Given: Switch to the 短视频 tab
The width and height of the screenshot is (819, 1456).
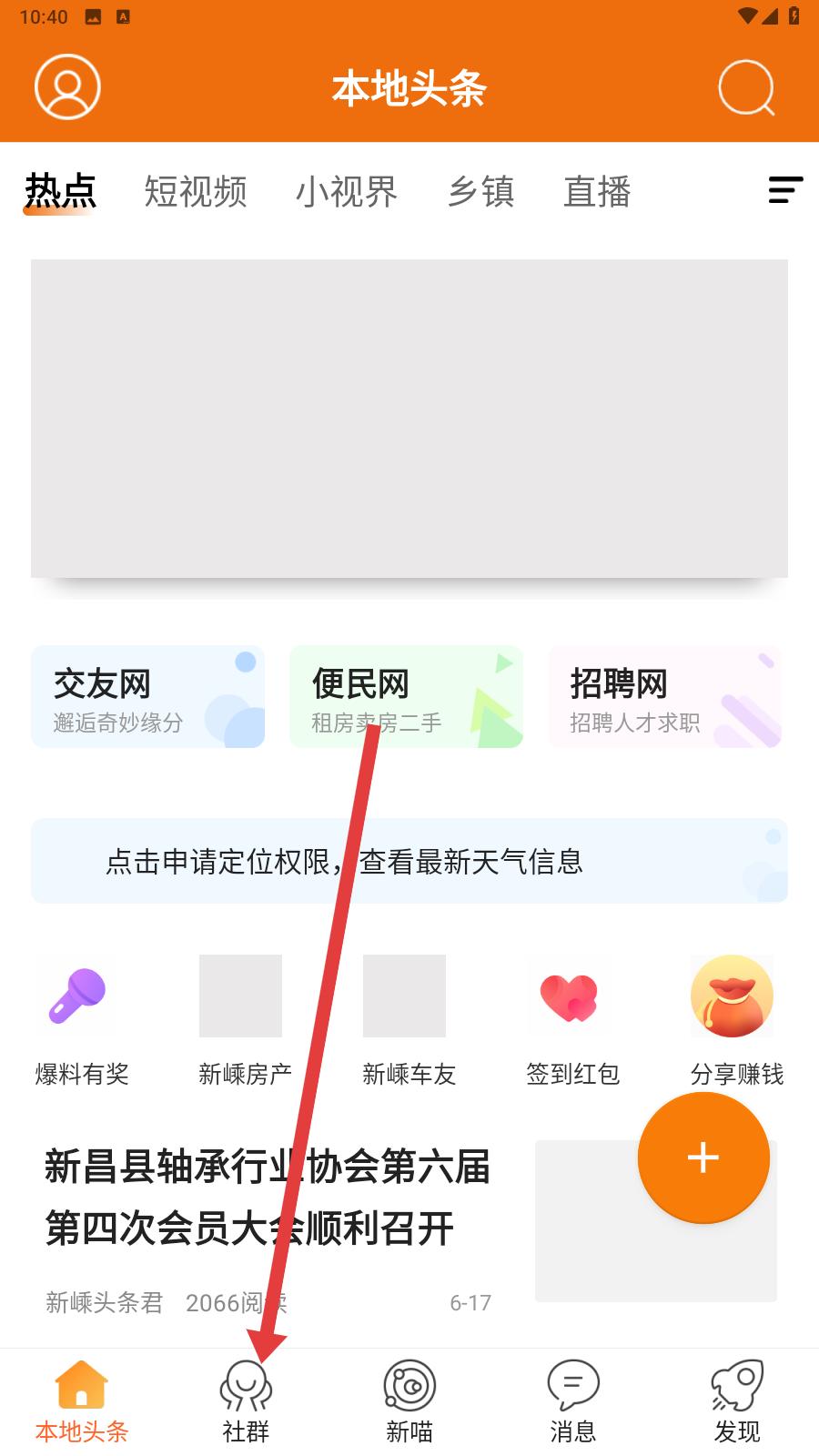Looking at the screenshot, I should pyautogui.click(x=196, y=192).
